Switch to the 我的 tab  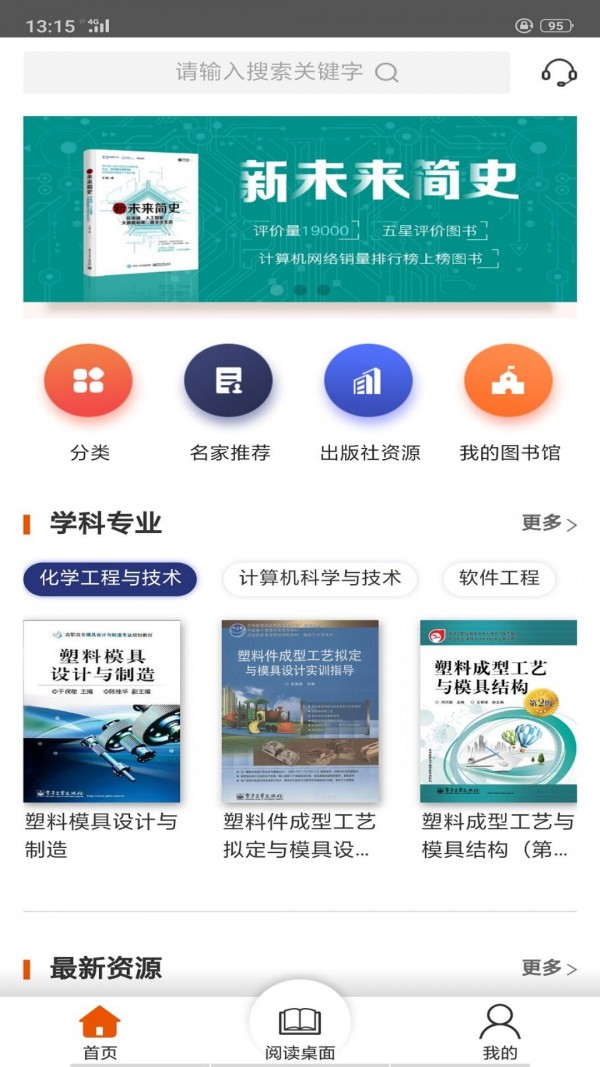pyautogui.click(x=500, y=1032)
